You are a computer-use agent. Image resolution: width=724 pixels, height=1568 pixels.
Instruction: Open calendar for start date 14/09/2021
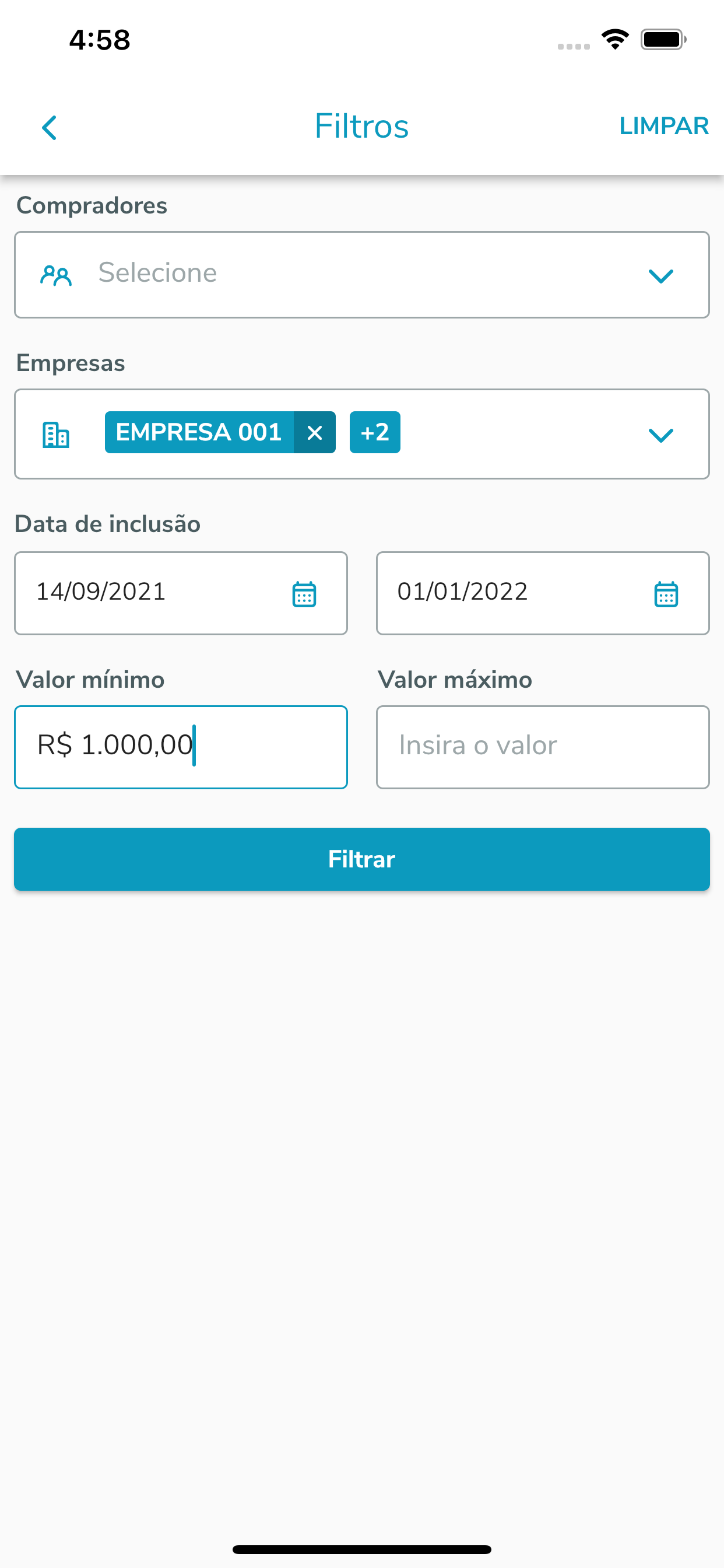pos(304,594)
